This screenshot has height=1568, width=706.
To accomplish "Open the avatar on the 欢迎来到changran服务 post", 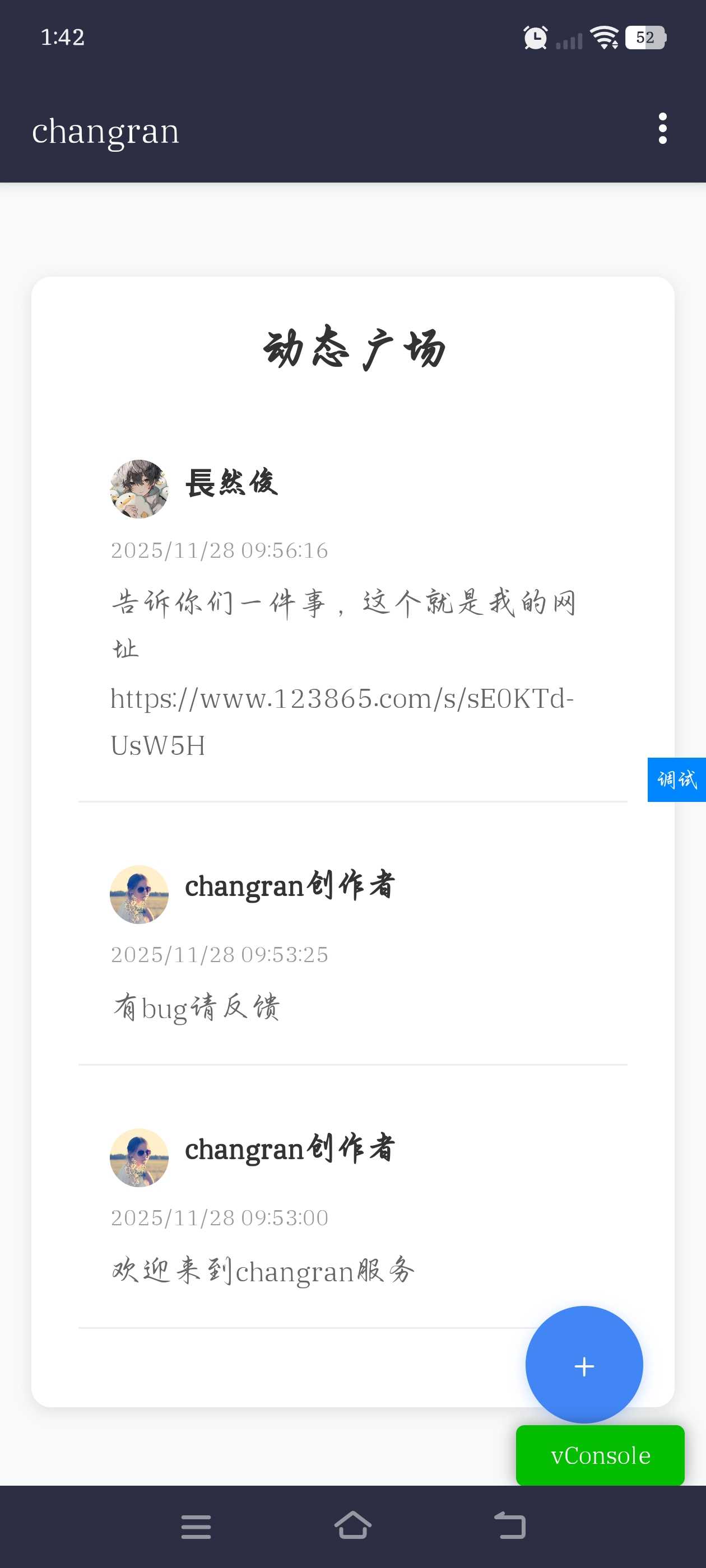I will pyautogui.click(x=139, y=1157).
